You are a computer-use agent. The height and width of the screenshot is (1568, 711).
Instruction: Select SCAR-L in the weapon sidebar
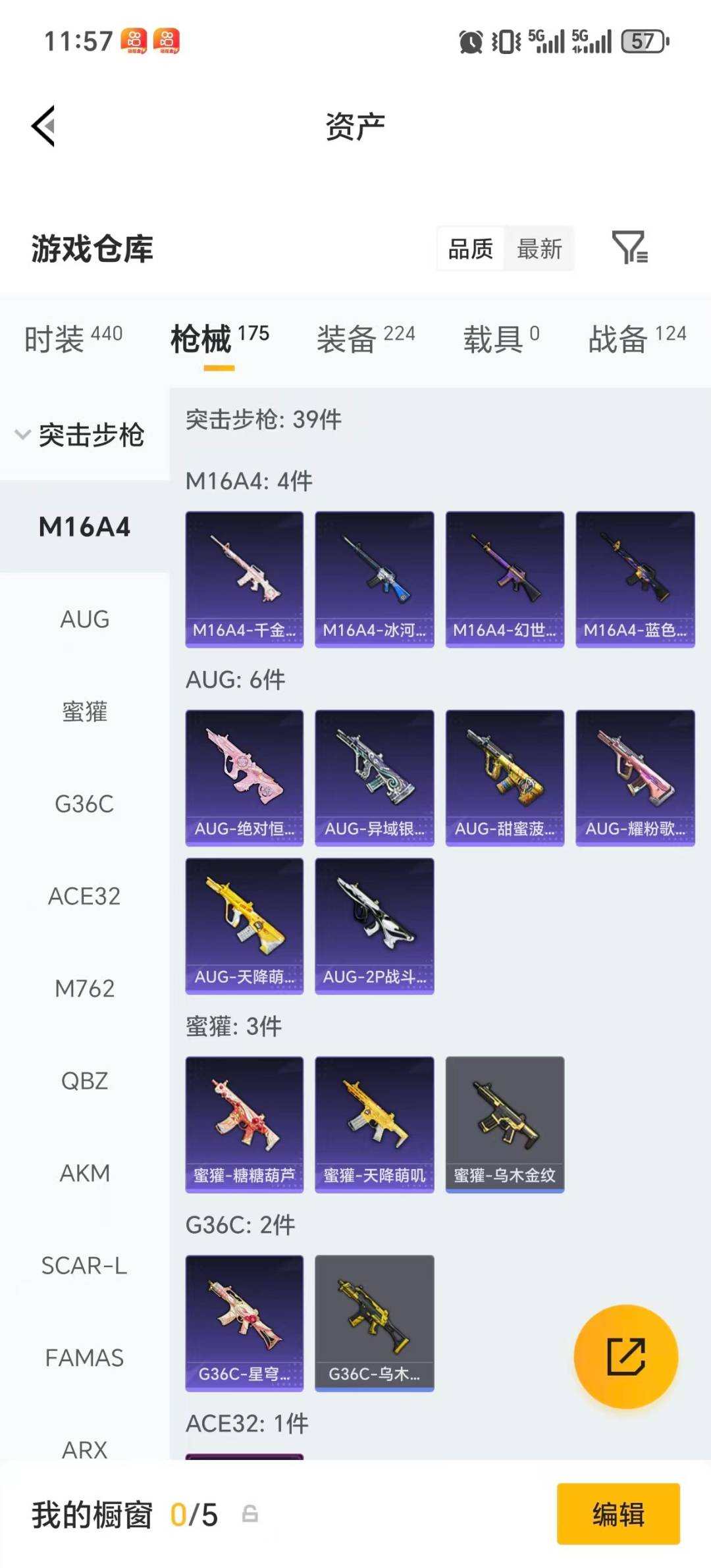point(84,1265)
